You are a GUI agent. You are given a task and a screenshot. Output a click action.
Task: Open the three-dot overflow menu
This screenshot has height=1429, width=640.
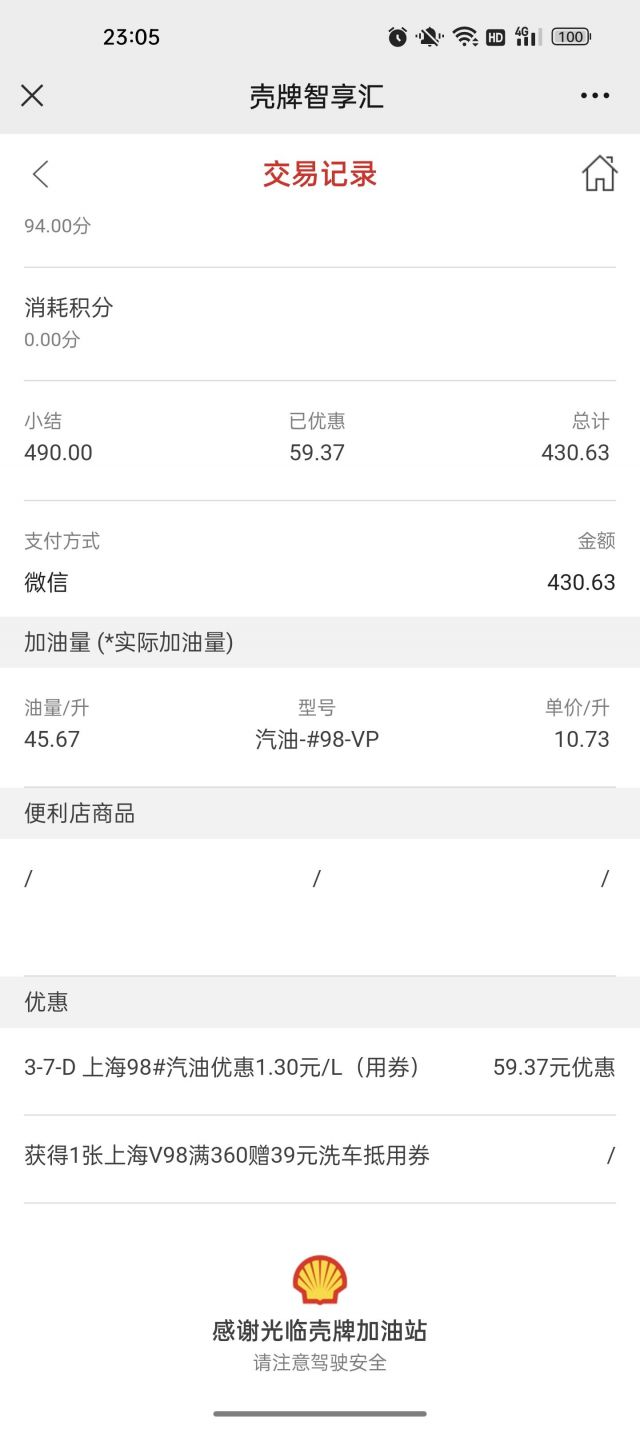click(594, 96)
